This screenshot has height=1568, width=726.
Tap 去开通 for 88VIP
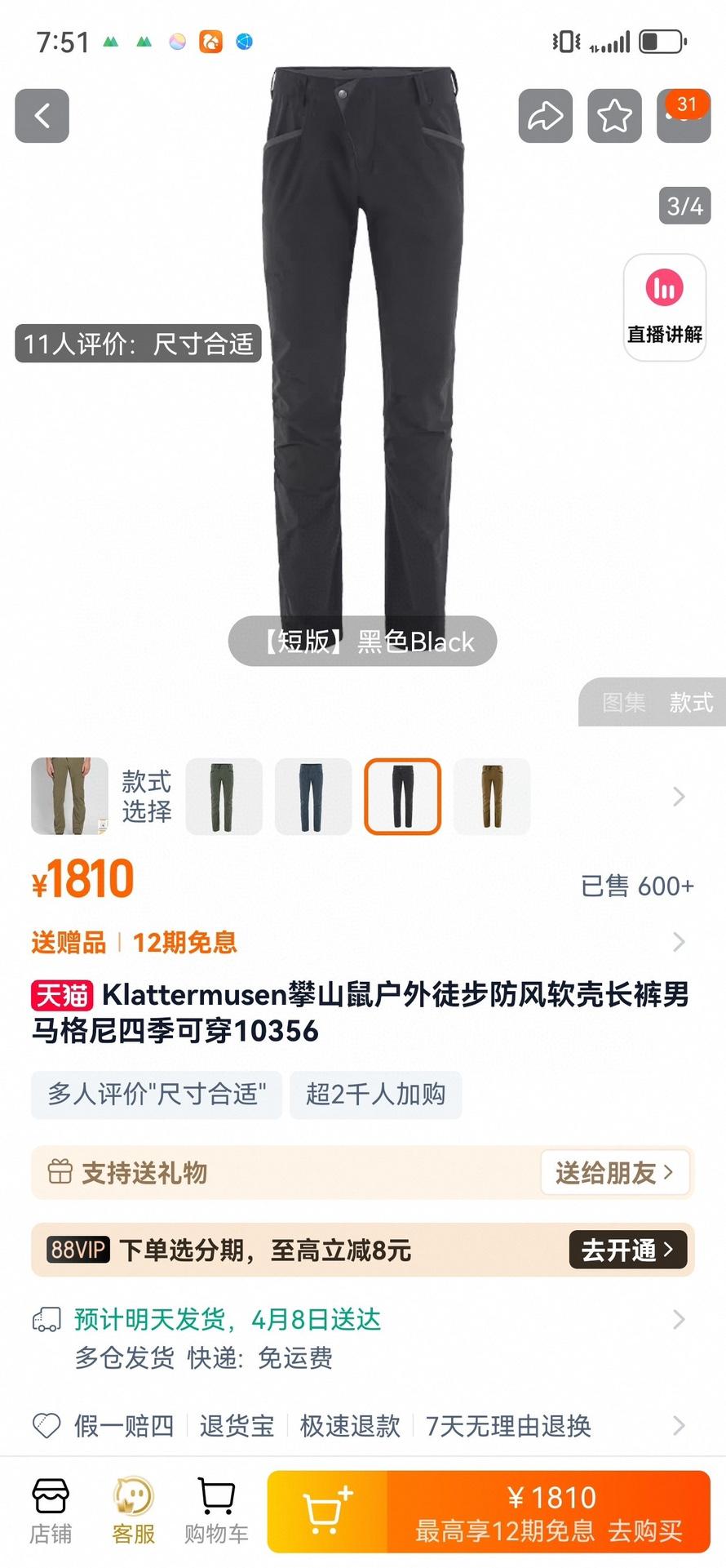click(x=626, y=1250)
